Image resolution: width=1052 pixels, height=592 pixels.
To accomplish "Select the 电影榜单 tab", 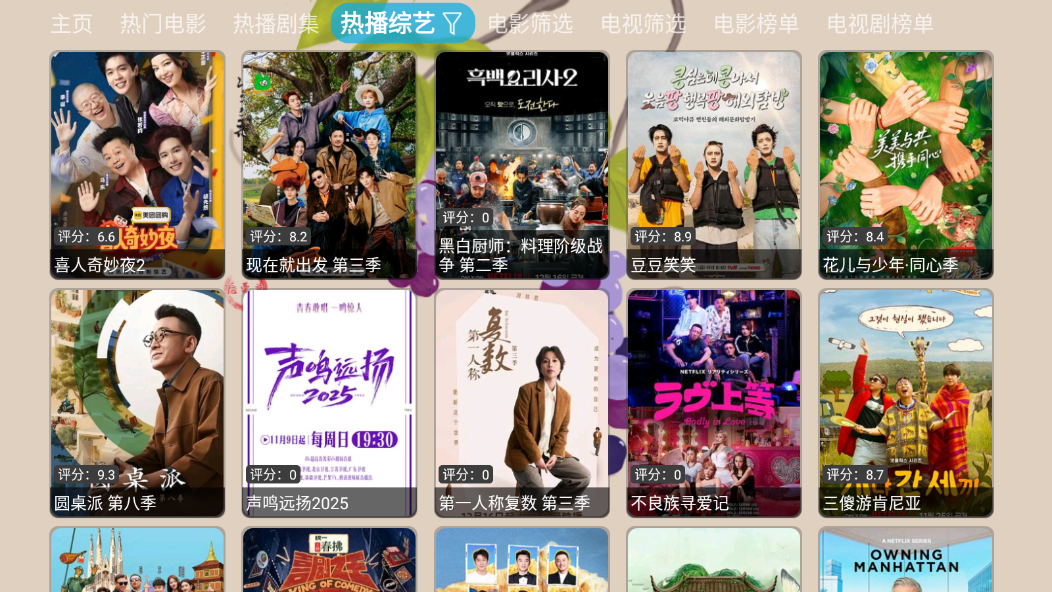I will [756, 24].
